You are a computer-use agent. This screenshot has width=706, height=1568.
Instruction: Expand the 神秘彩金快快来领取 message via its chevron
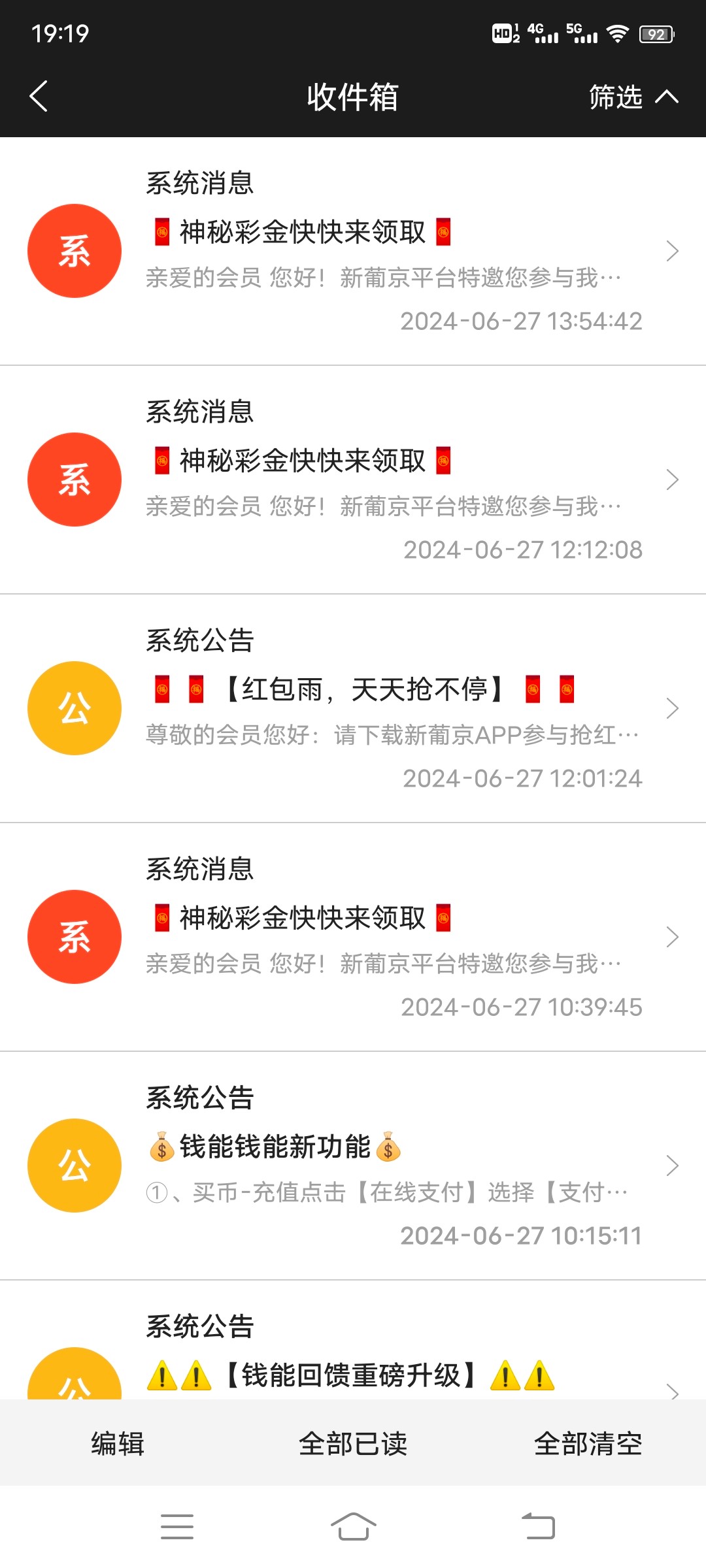pos(672,250)
